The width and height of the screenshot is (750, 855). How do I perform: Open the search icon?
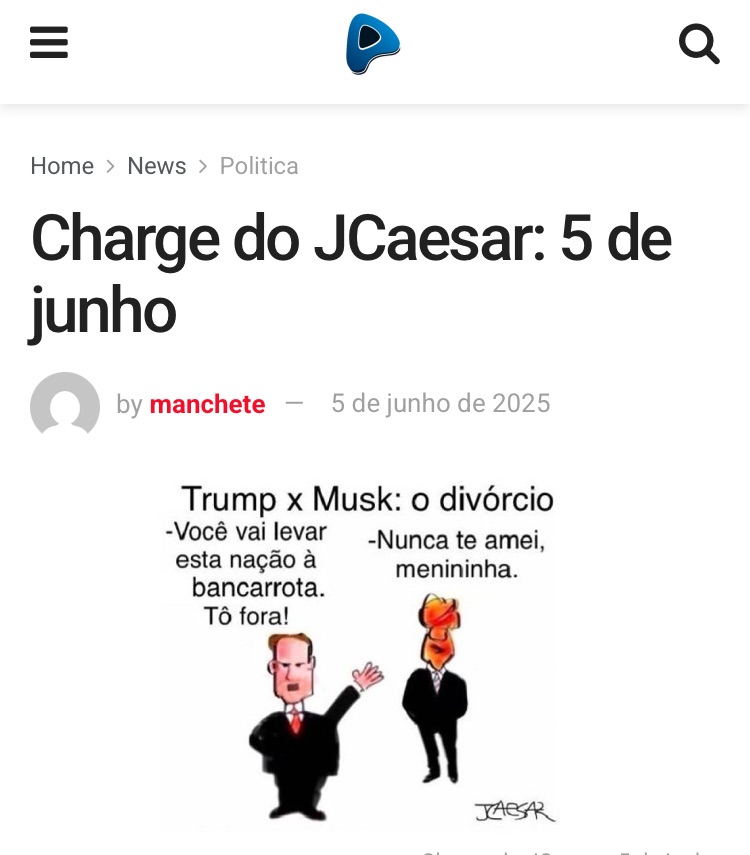(699, 44)
